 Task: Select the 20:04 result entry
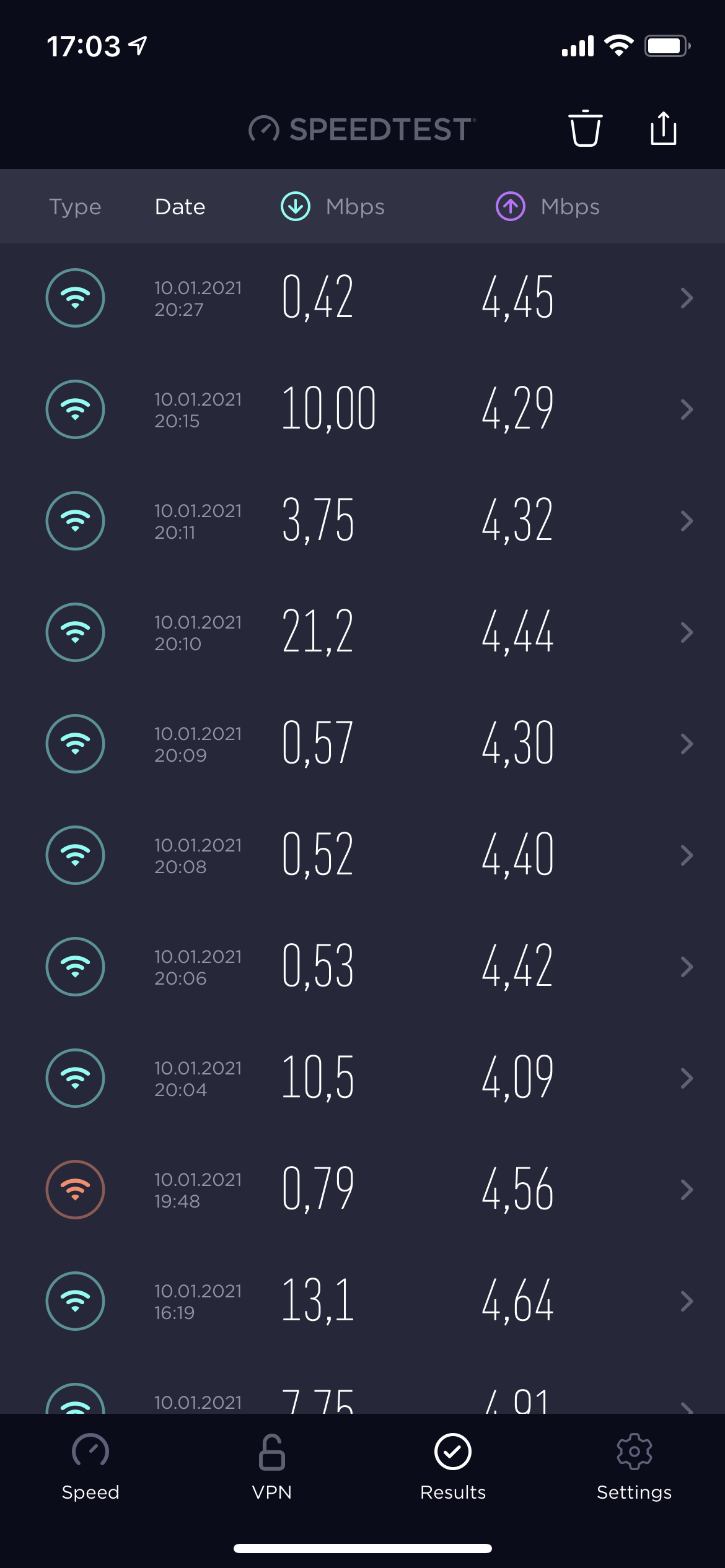point(362,1078)
